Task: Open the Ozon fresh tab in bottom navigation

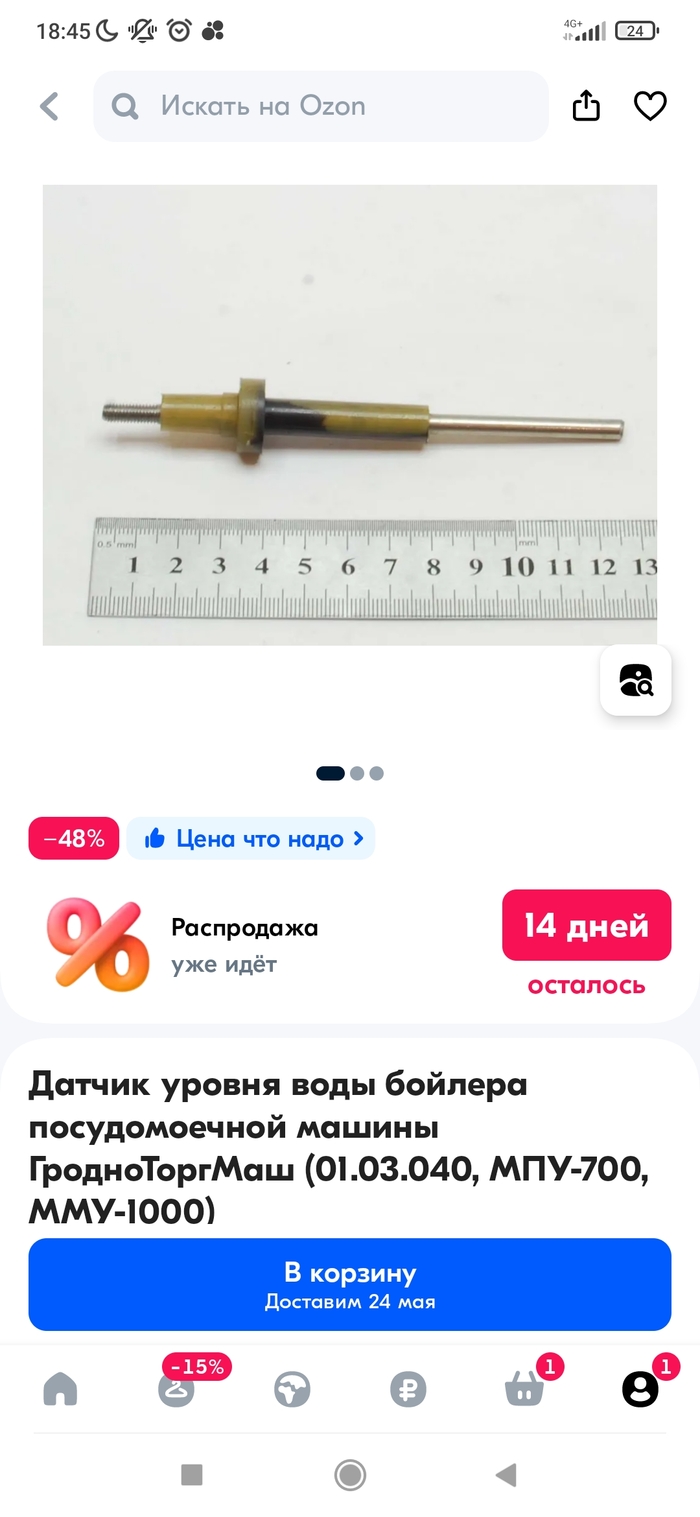Action: pyautogui.click(x=292, y=1389)
